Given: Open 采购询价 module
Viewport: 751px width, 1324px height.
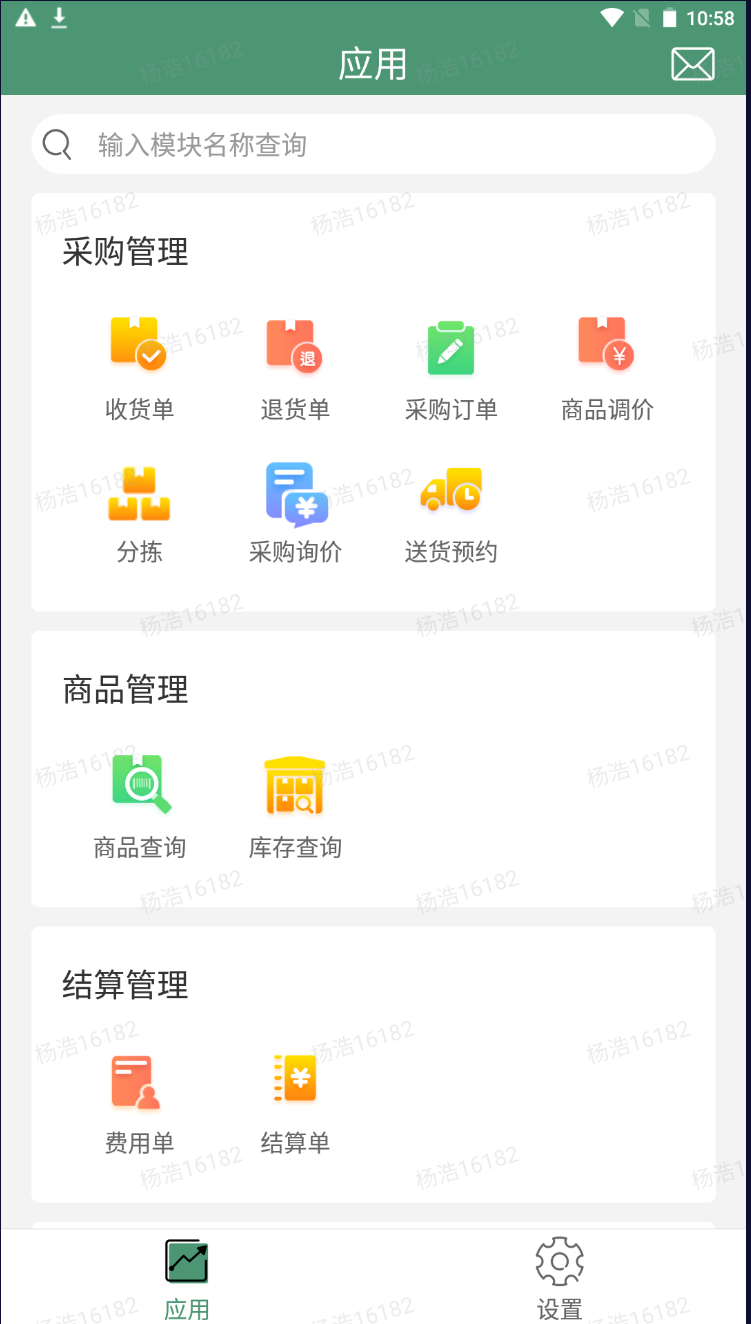Looking at the screenshot, I should point(295,510).
